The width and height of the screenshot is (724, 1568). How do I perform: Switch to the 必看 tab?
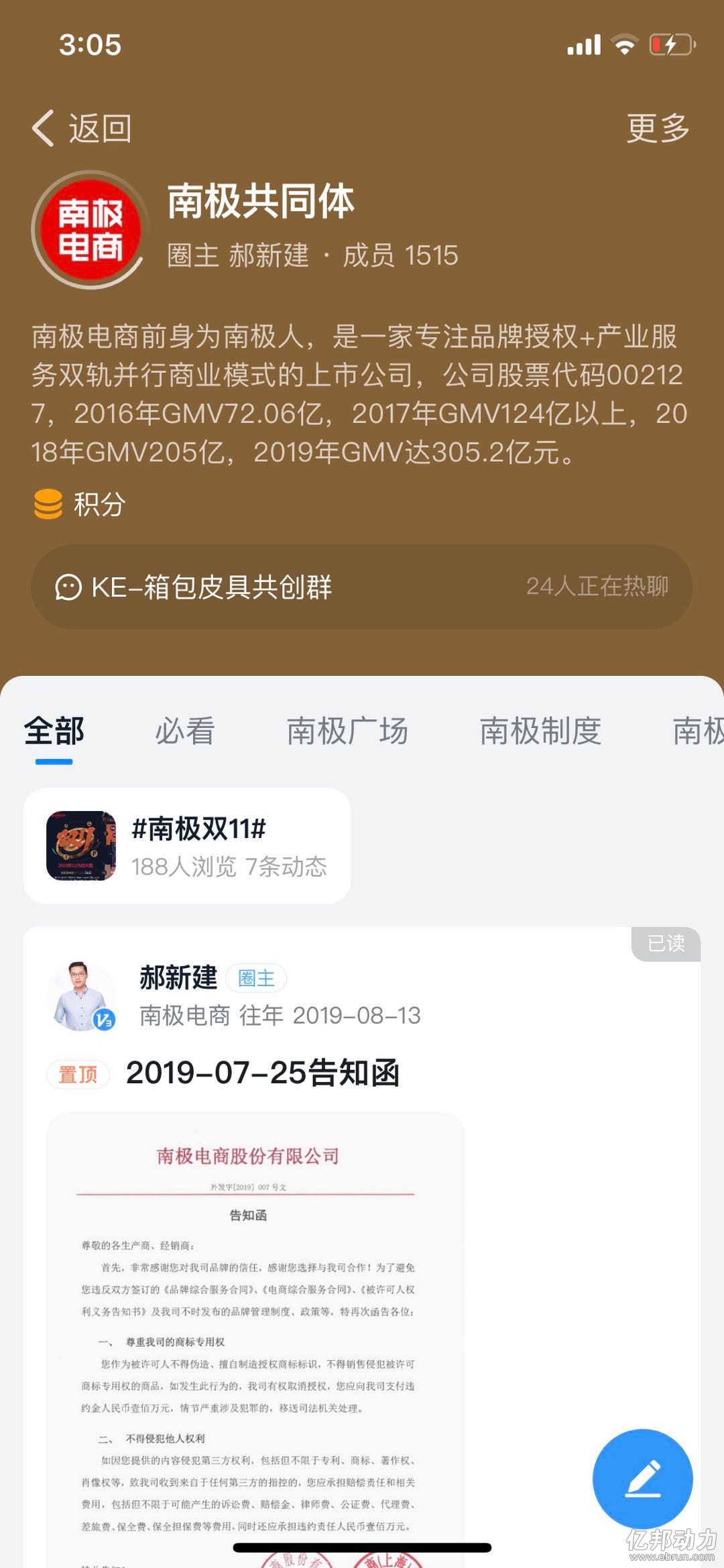(x=185, y=731)
